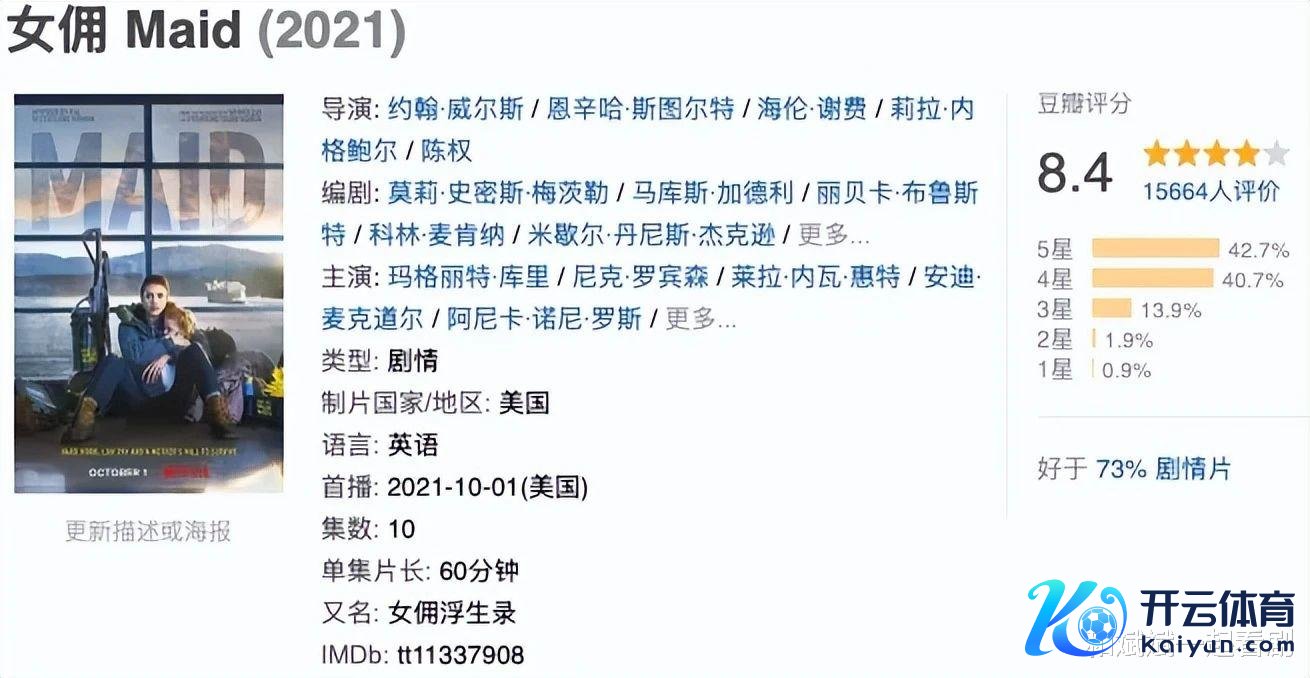Screen dimensions: 1310x678
Task: Tap 更新描述或海报 under the poster
Action: 148,531
